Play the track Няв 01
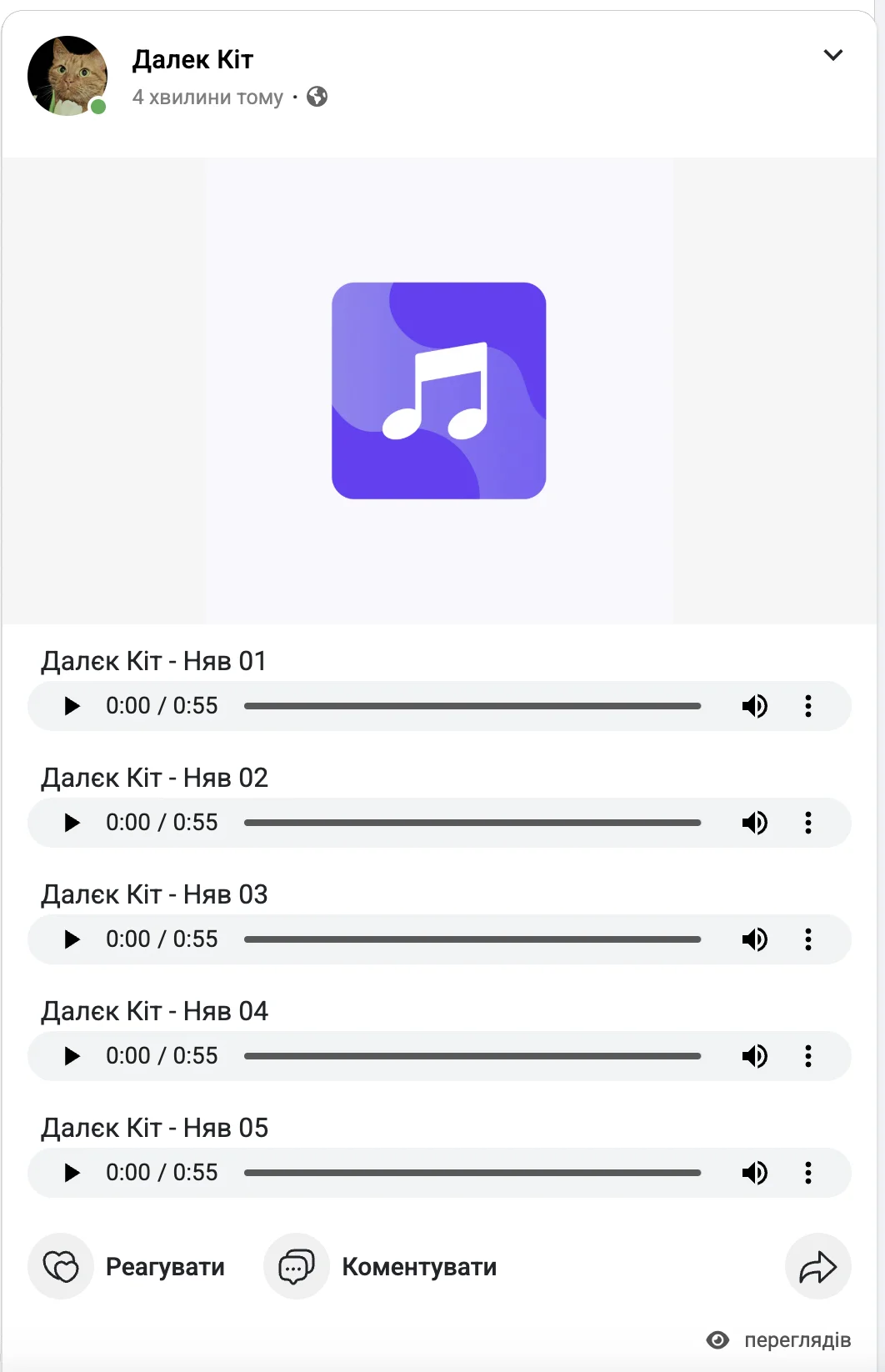This screenshot has height=1372, width=885. [x=72, y=706]
